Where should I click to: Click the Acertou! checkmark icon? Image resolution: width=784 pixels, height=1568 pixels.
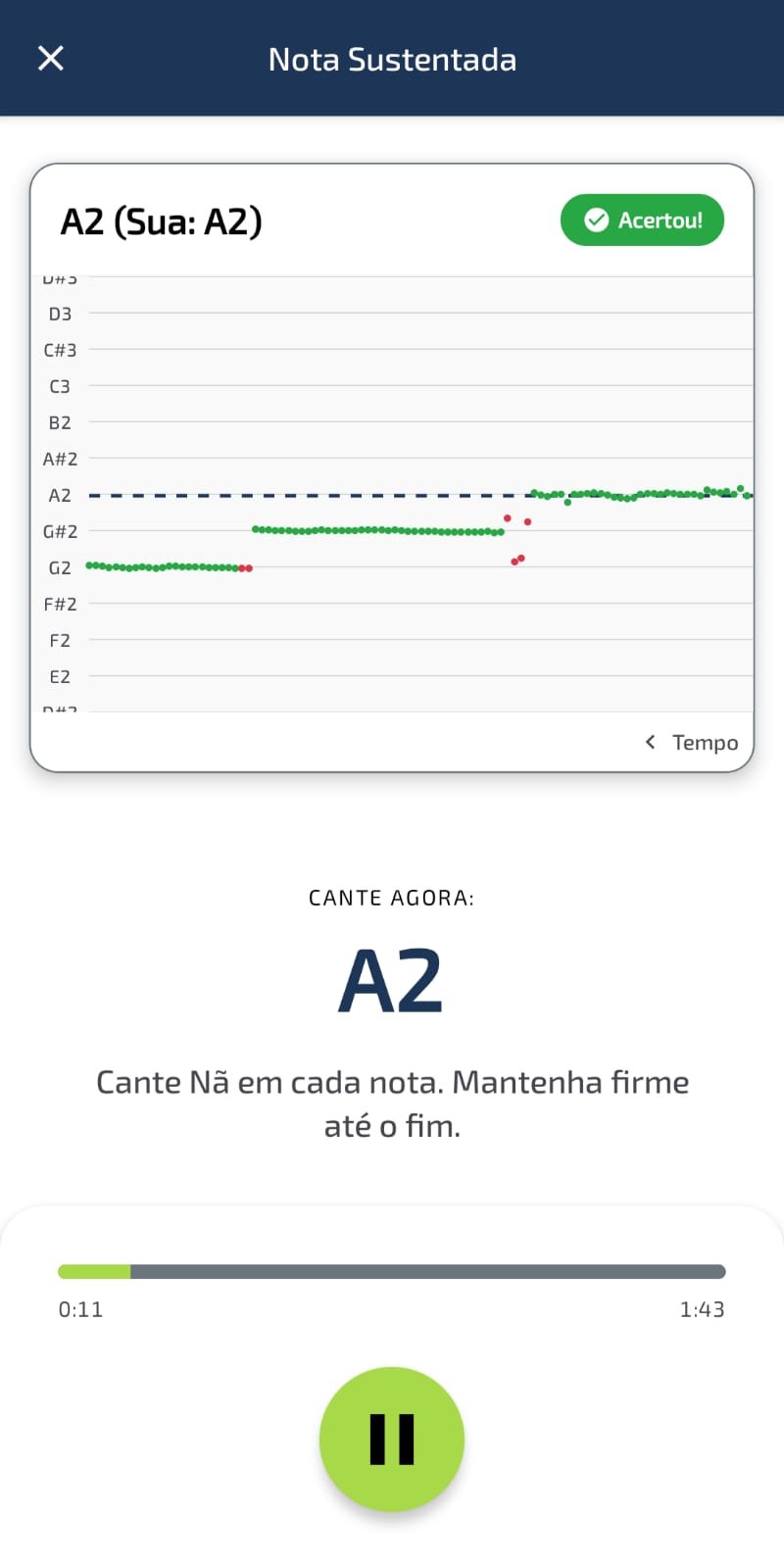[x=597, y=220]
